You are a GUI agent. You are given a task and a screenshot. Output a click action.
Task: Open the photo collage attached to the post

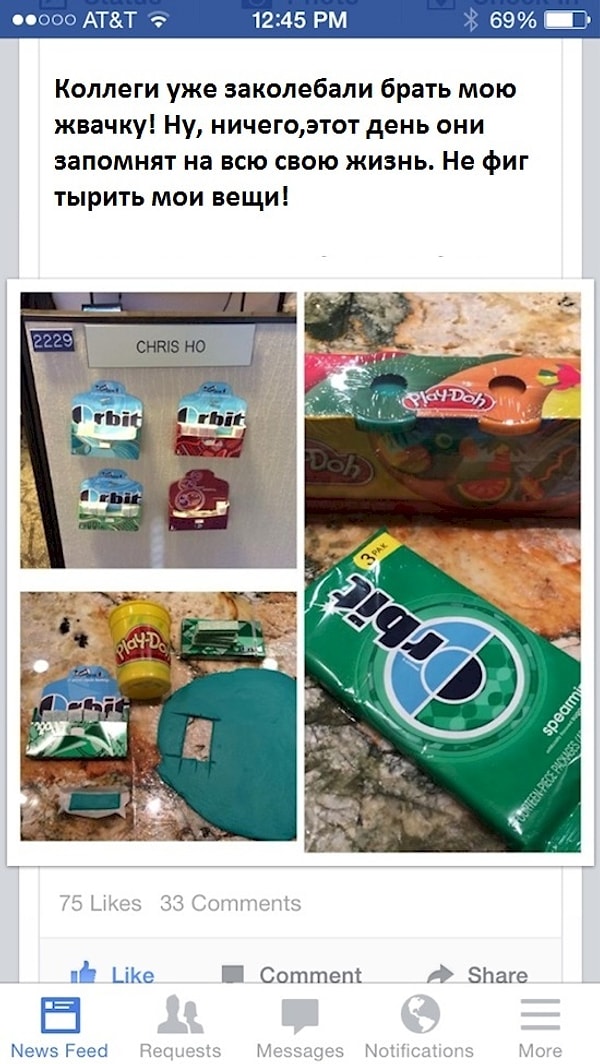300,570
